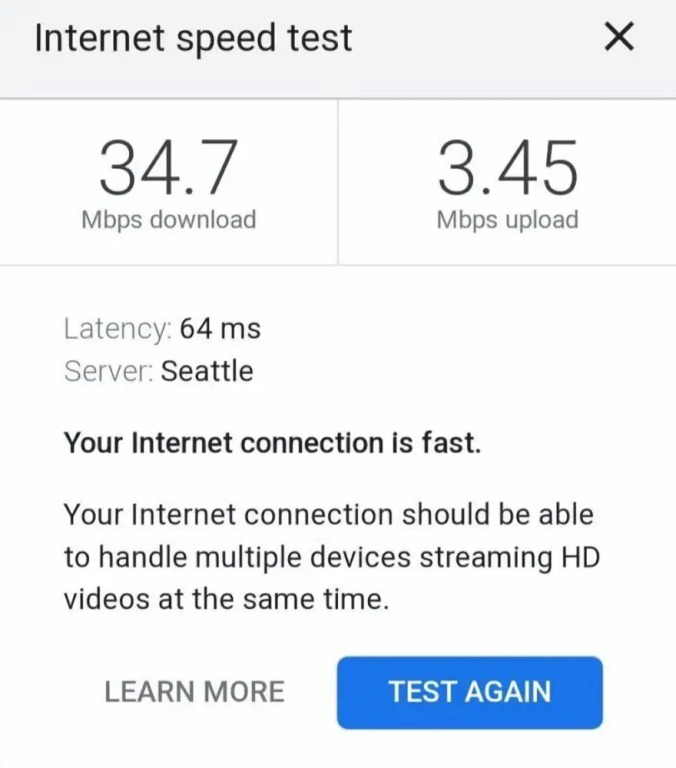Open Learn More about the speed test

[194, 692]
